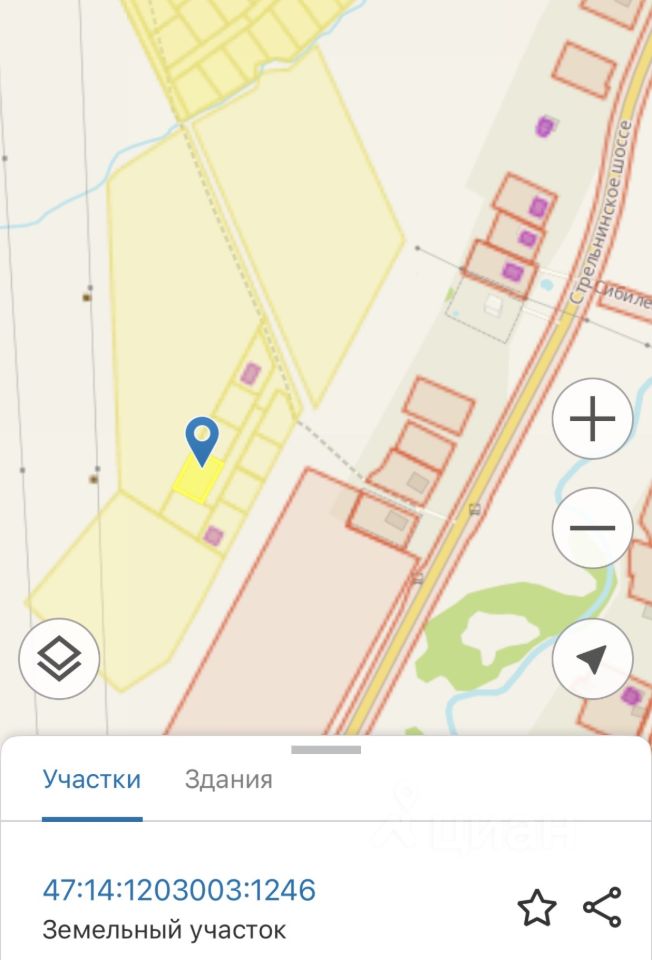This screenshot has width=652, height=960.
Task: Tap the bottom sheet drag handle
Action: (326, 749)
